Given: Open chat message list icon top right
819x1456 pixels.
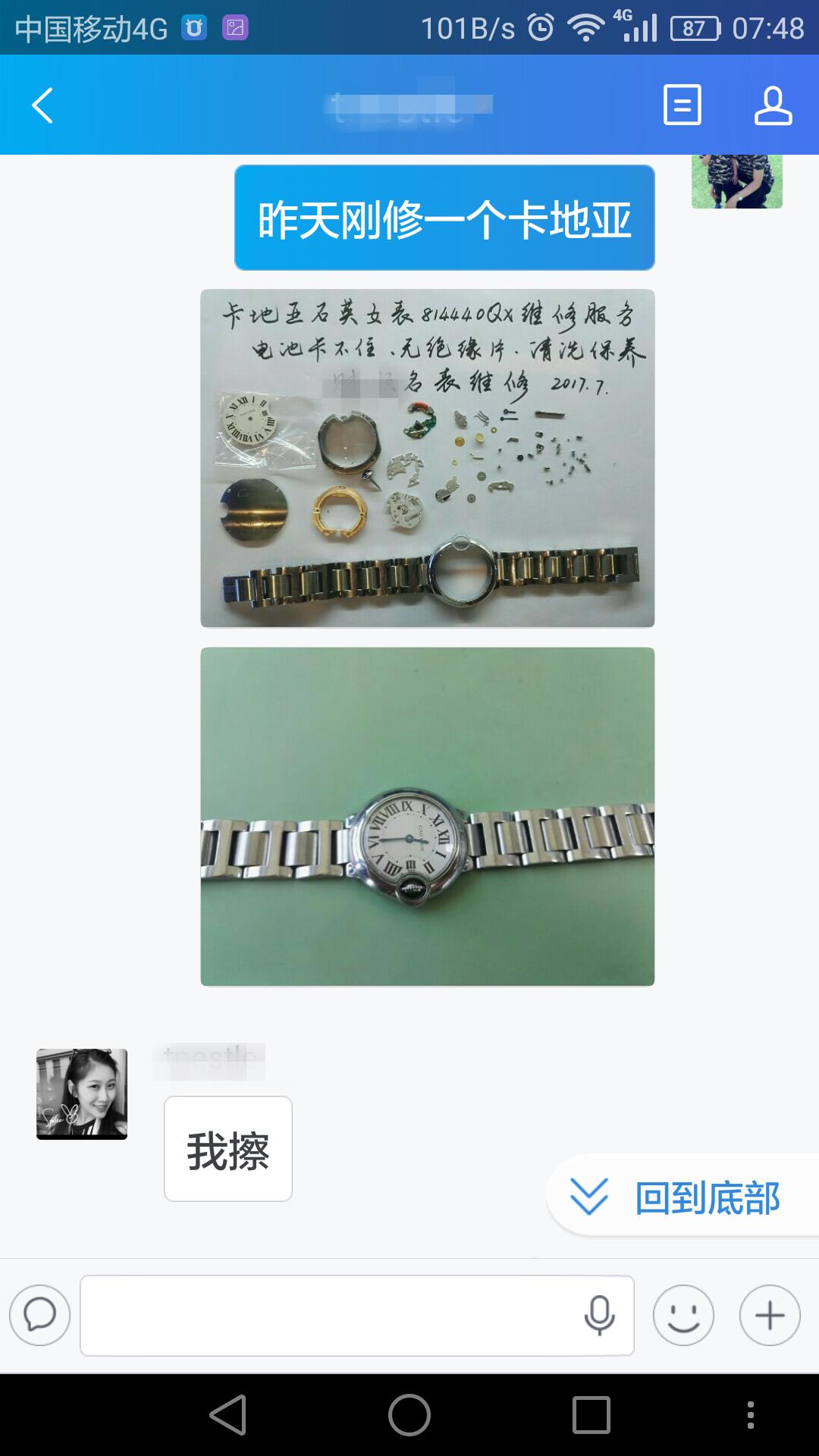Looking at the screenshot, I should (681, 106).
